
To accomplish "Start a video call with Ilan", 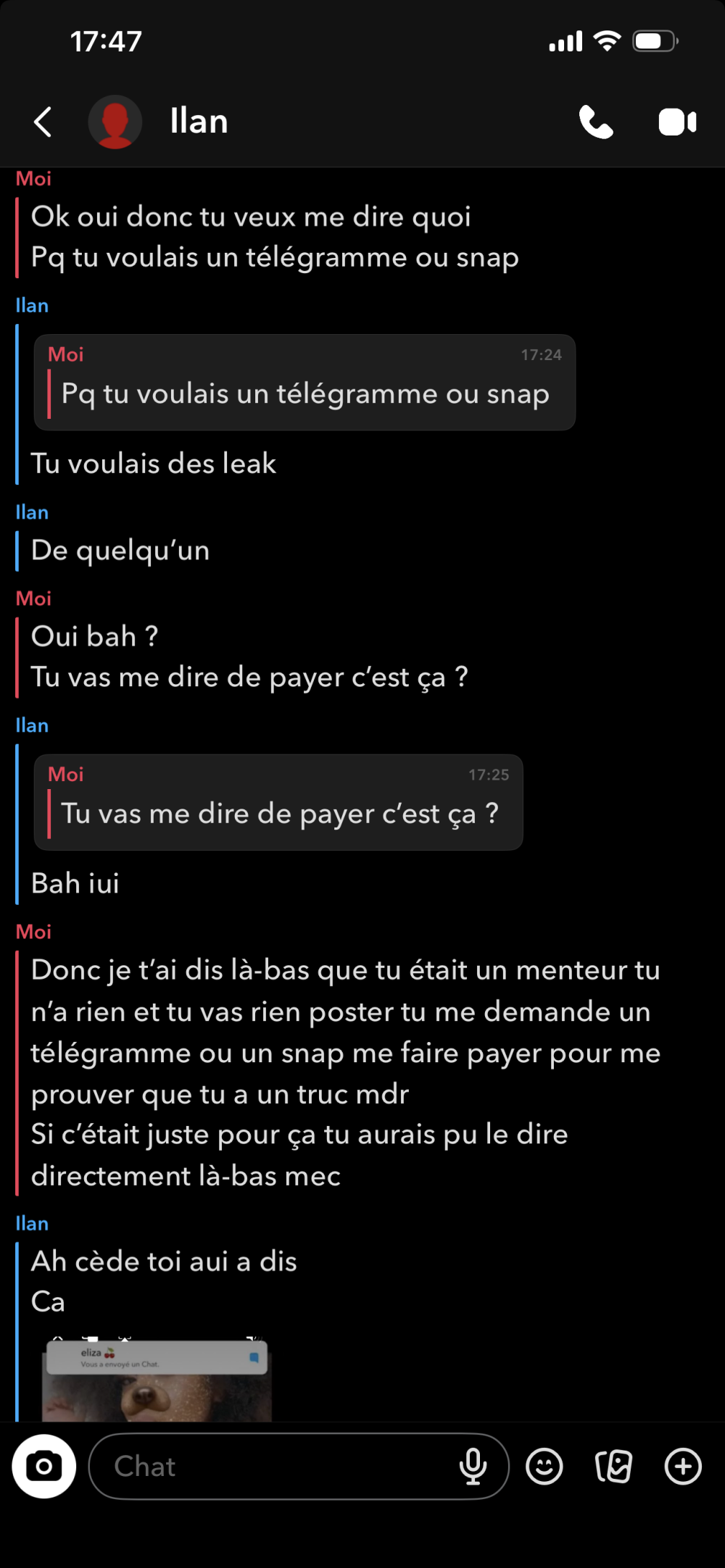I will tap(677, 122).
